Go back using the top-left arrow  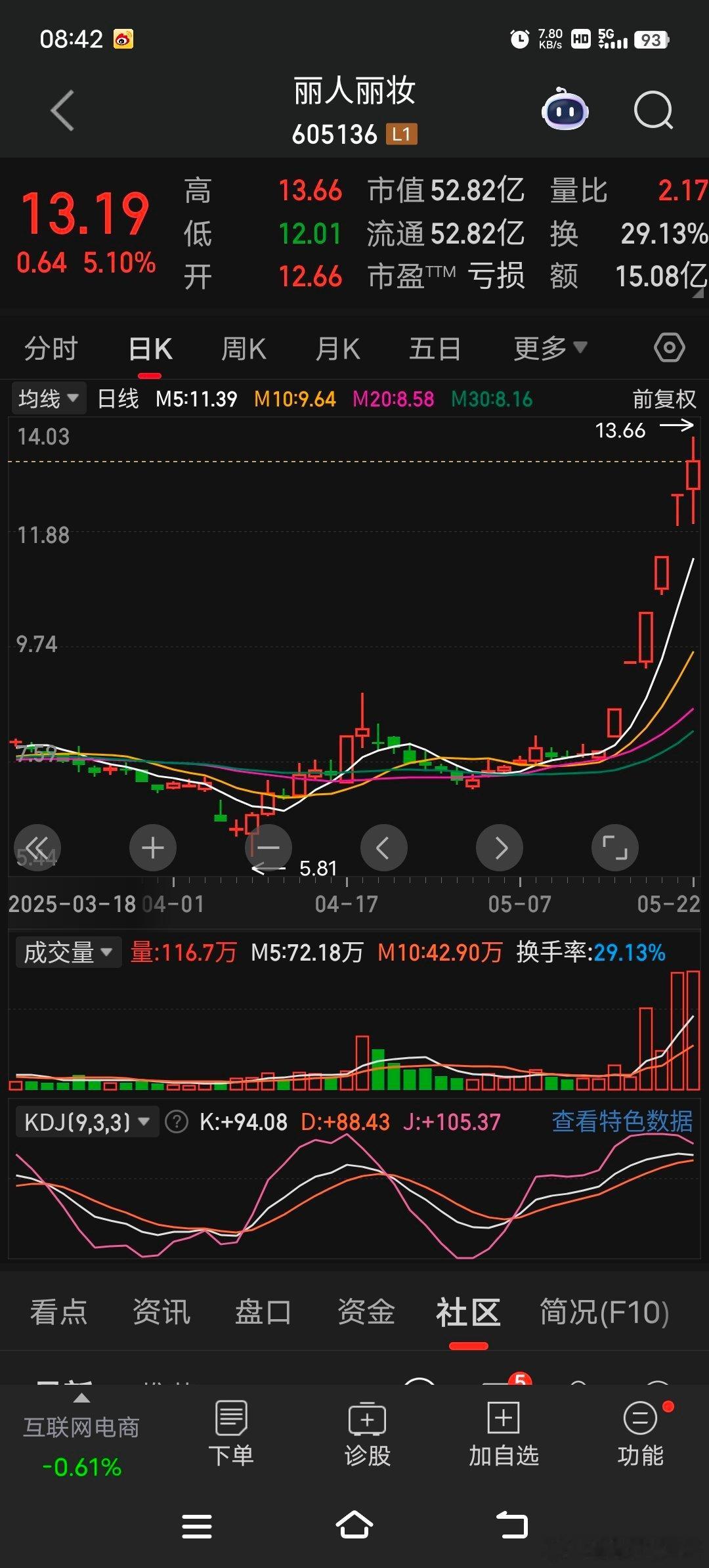63,110
